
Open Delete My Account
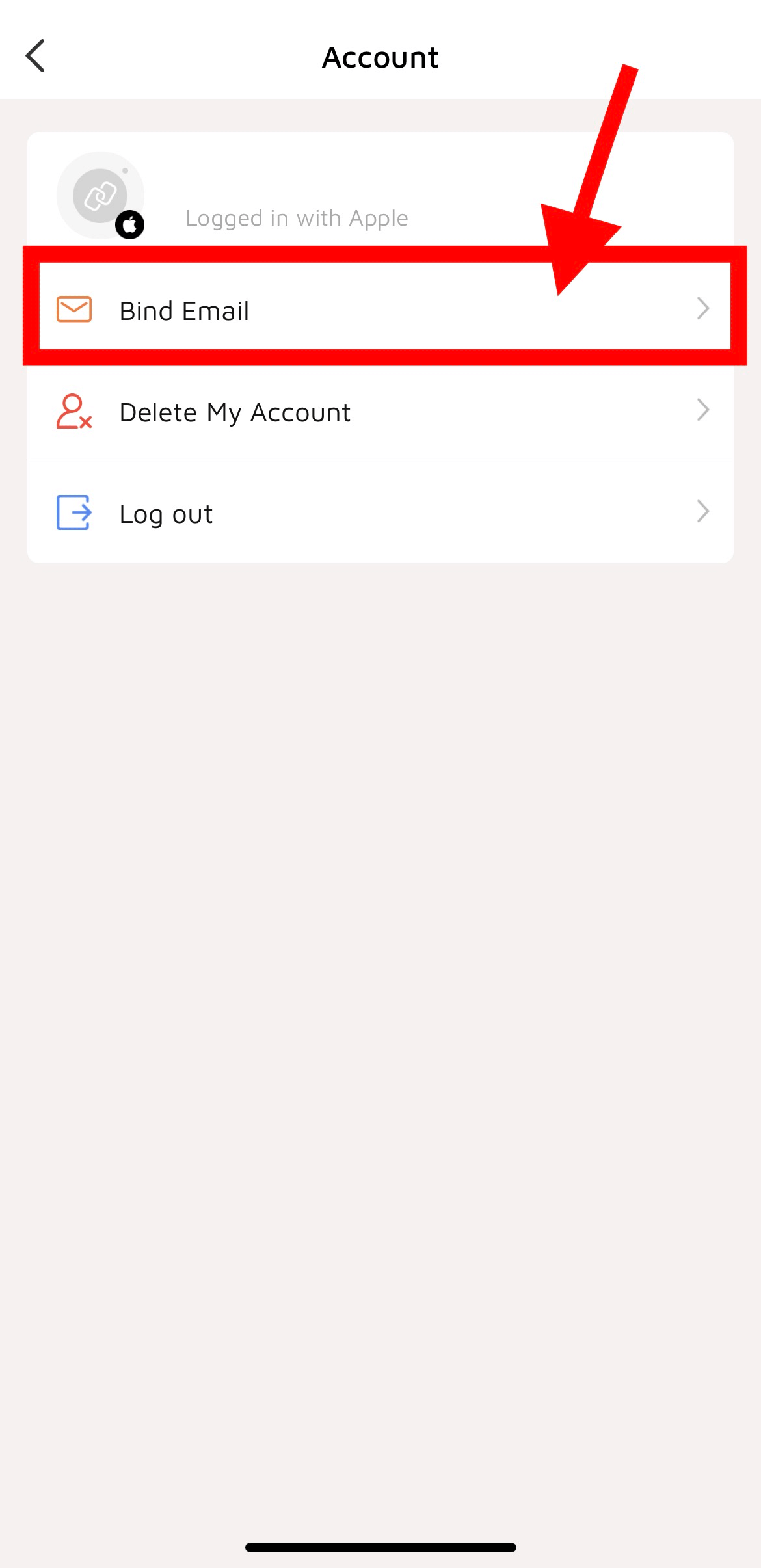[380, 412]
